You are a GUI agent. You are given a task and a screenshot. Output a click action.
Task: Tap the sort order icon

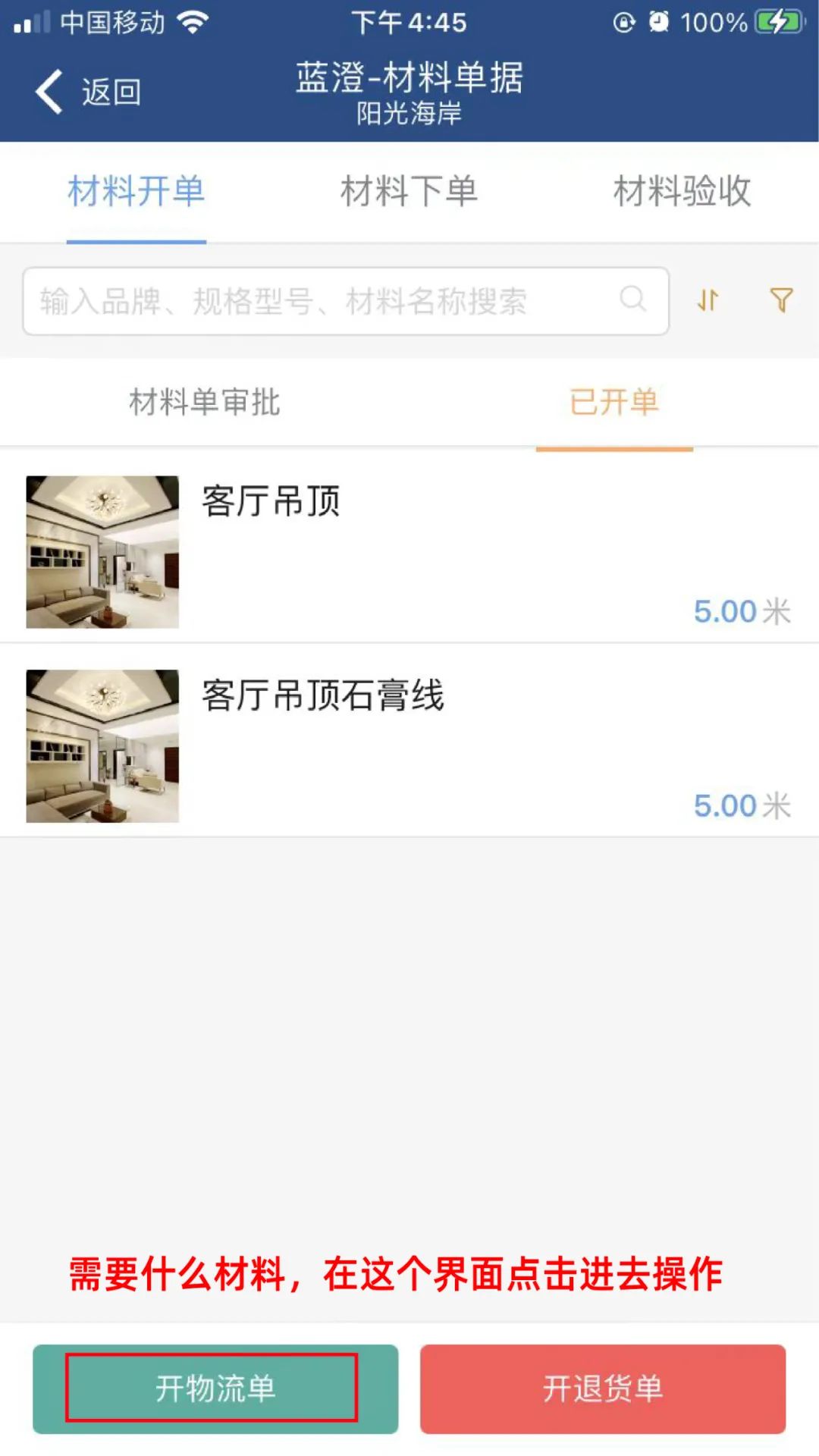click(x=708, y=300)
